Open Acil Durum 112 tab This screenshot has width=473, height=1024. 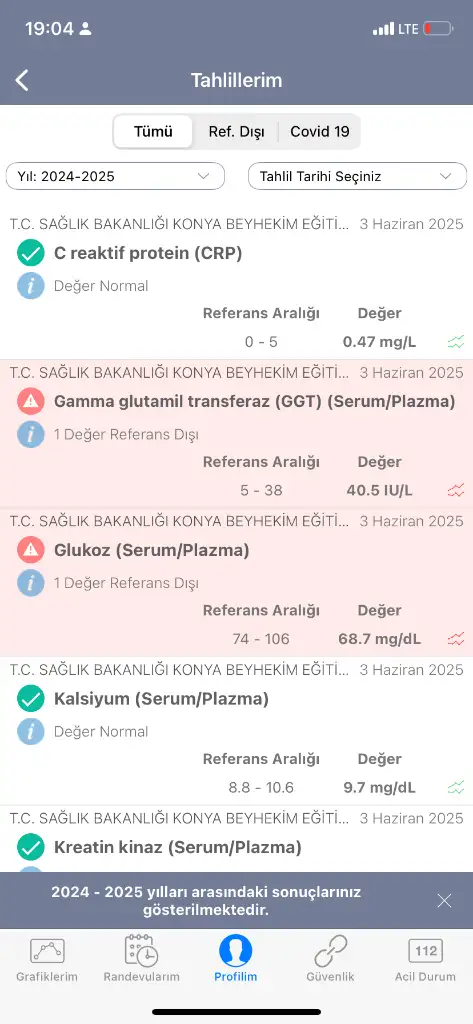pyautogui.click(x=425, y=960)
